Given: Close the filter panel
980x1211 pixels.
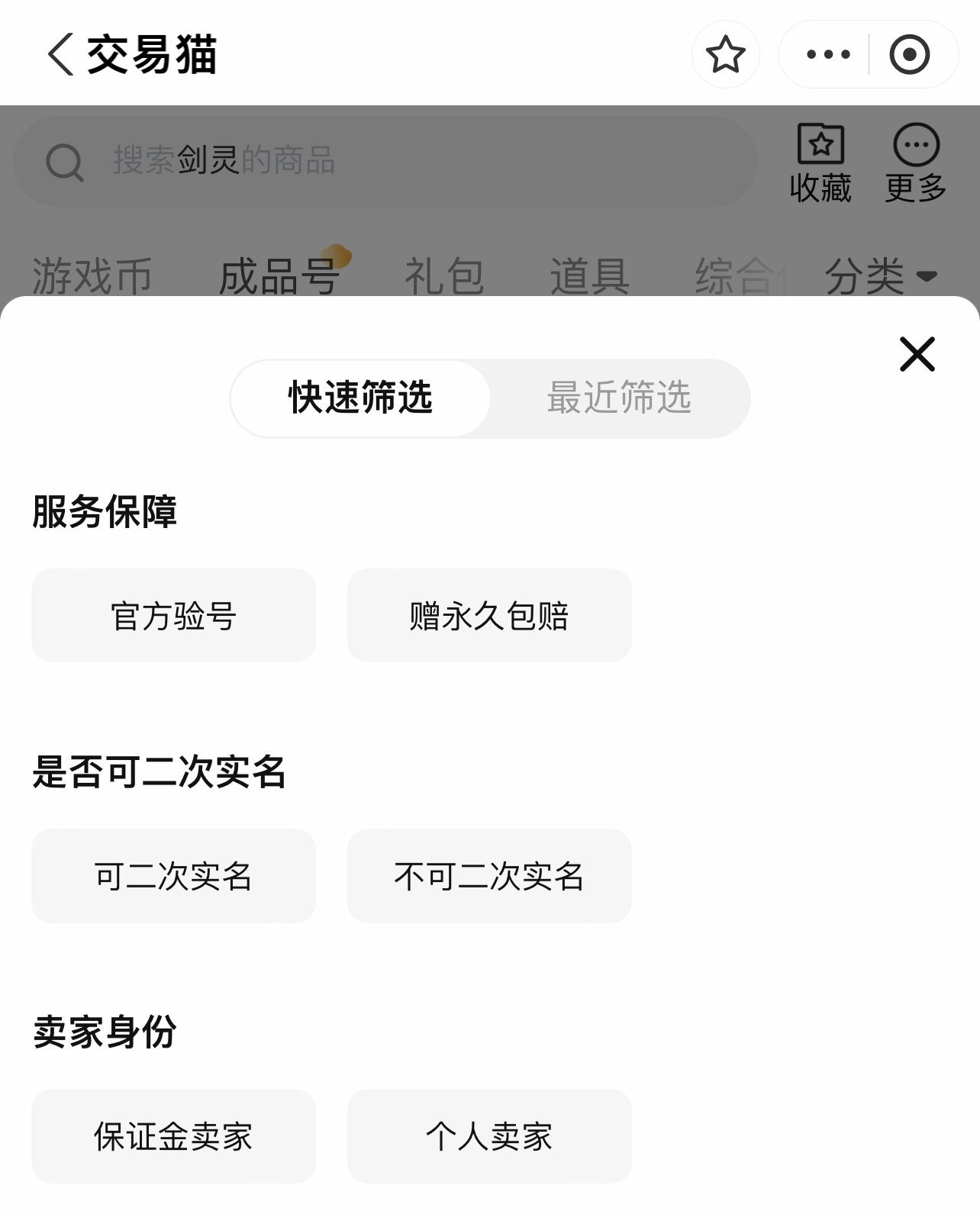Looking at the screenshot, I should pos(917,354).
